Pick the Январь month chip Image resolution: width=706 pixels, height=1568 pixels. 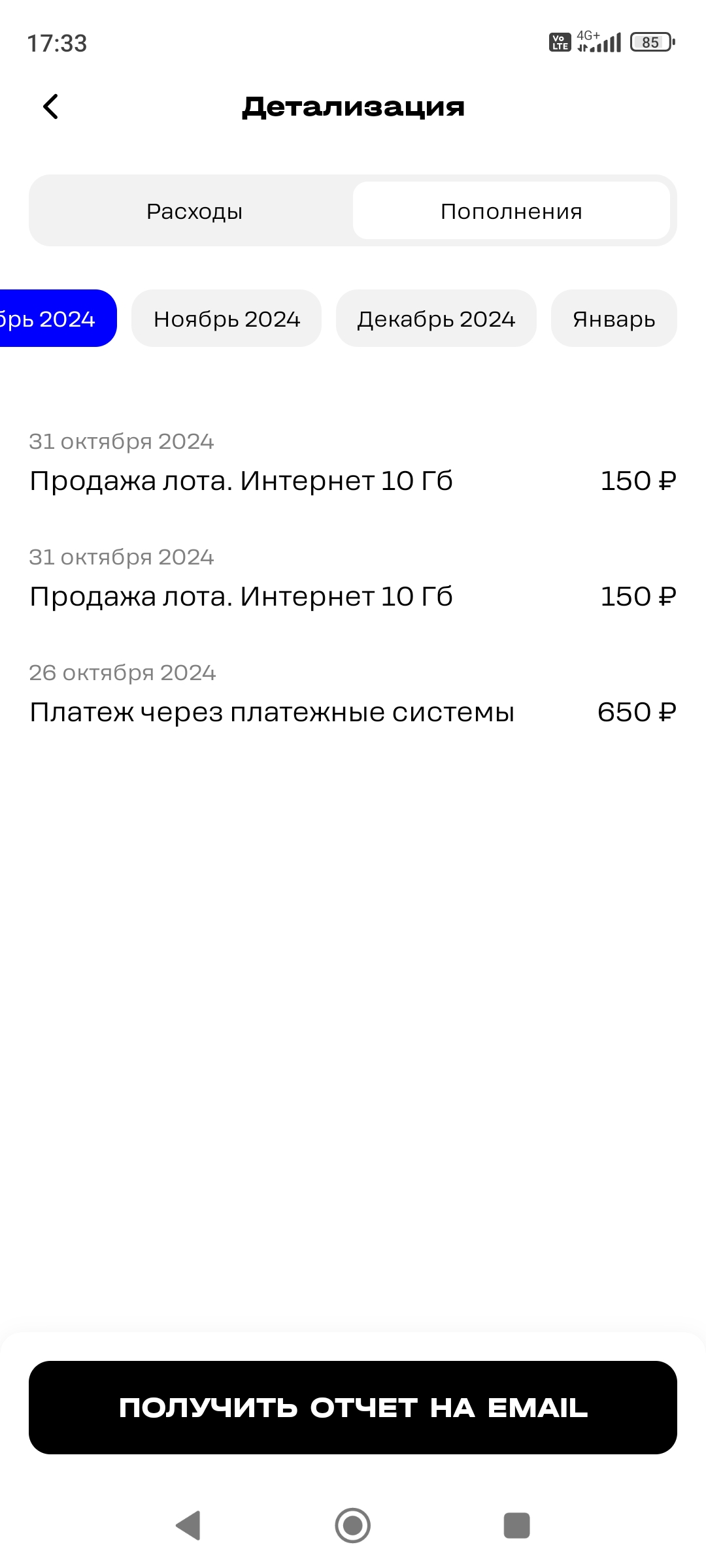pos(614,318)
